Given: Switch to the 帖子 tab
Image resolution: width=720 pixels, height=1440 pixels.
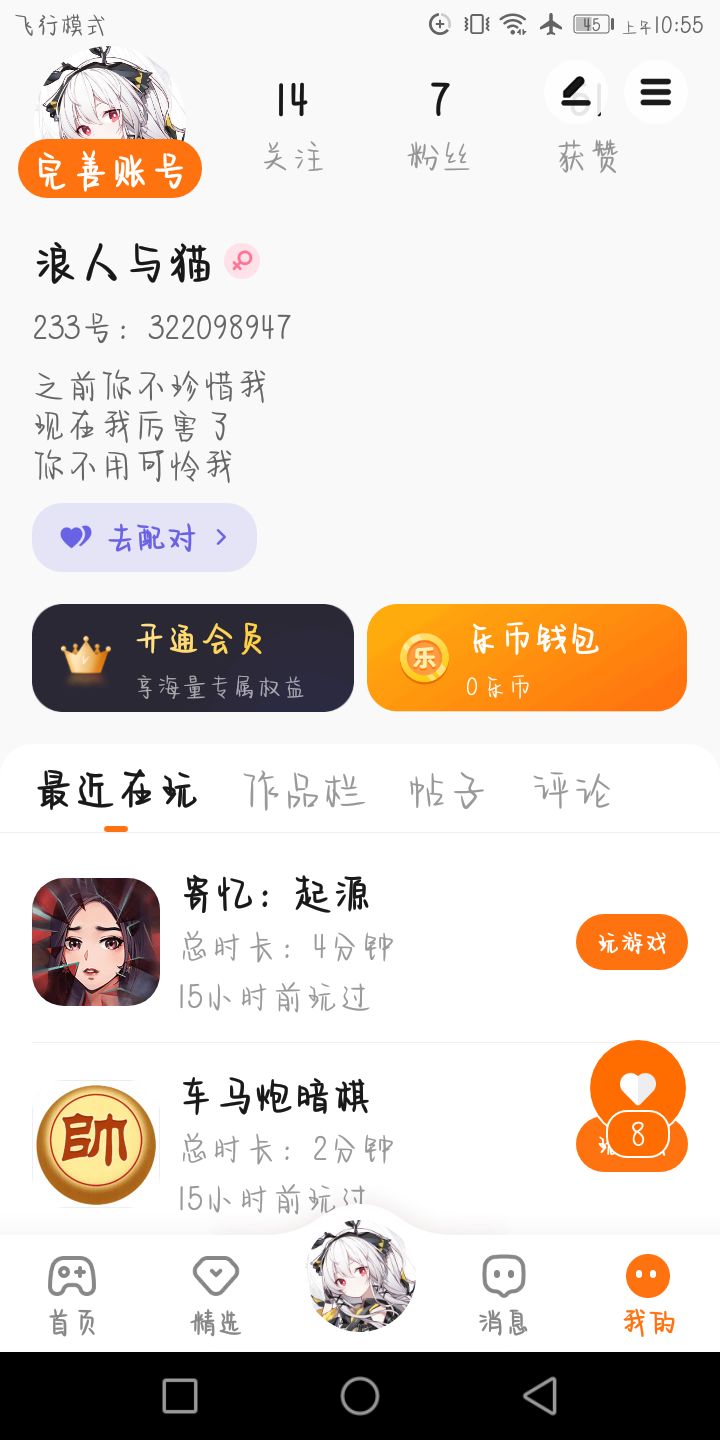Looking at the screenshot, I should tap(447, 791).
